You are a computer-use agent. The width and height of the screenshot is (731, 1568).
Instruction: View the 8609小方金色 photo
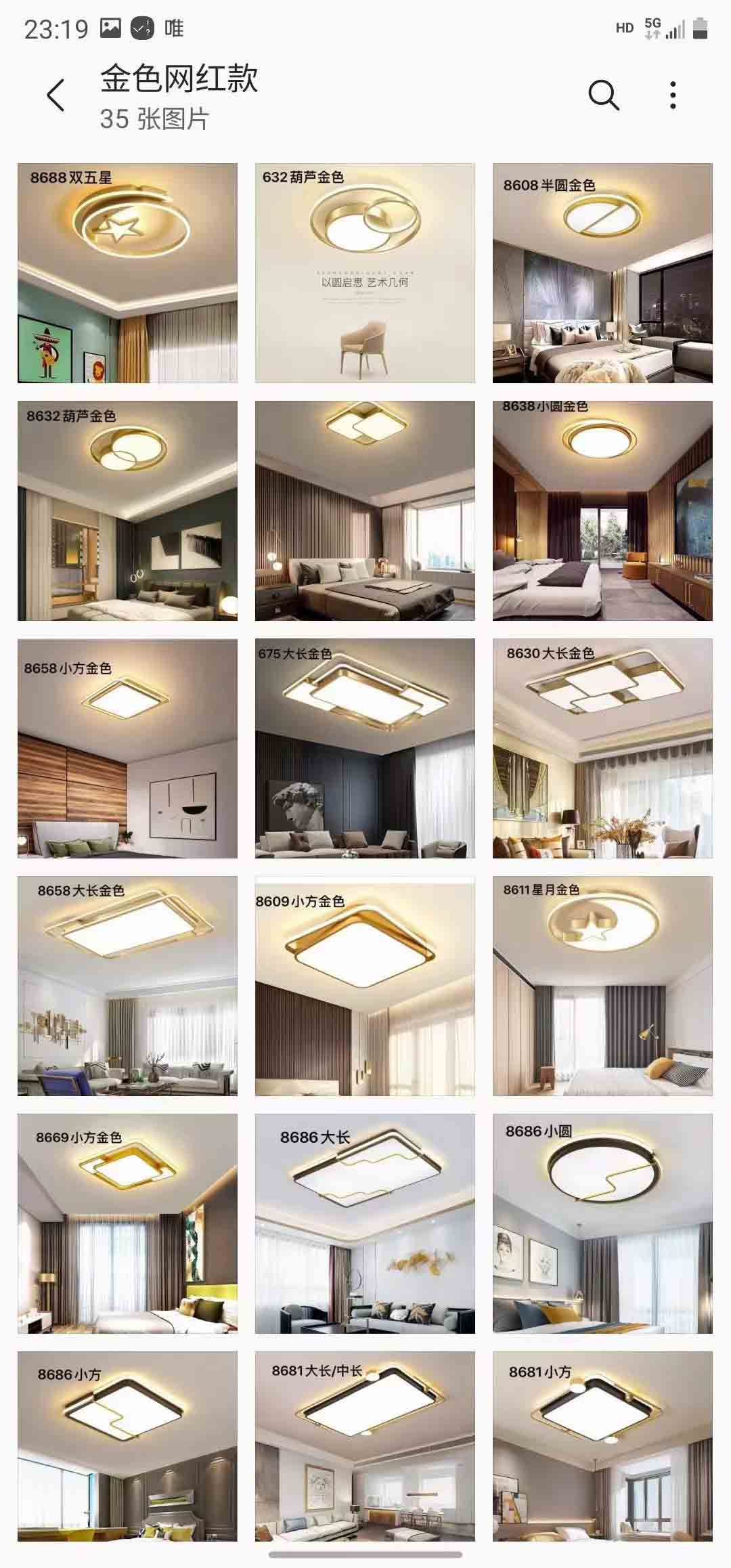point(365,986)
